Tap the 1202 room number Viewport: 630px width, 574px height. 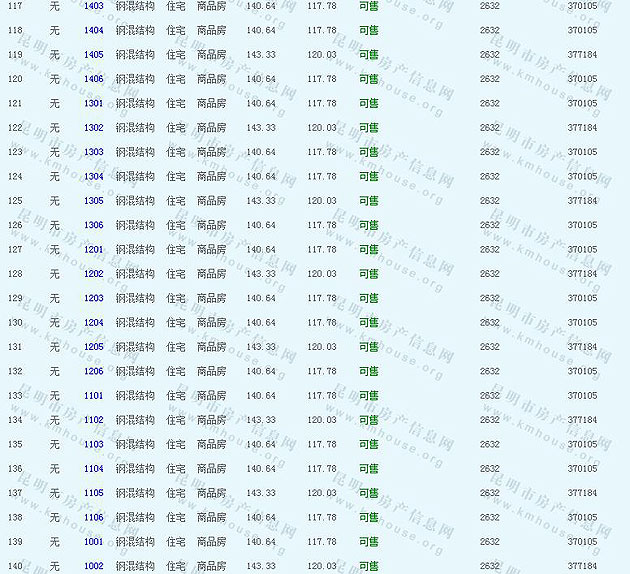pos(93,274)
